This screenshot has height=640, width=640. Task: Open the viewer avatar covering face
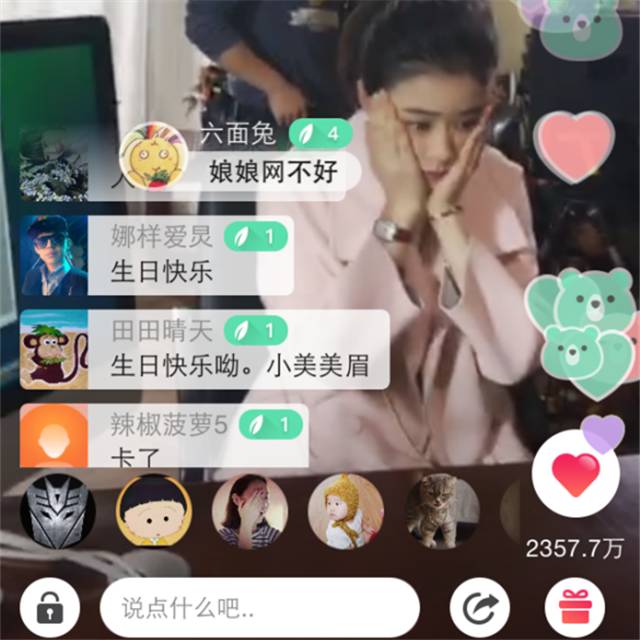click(250, 511)
